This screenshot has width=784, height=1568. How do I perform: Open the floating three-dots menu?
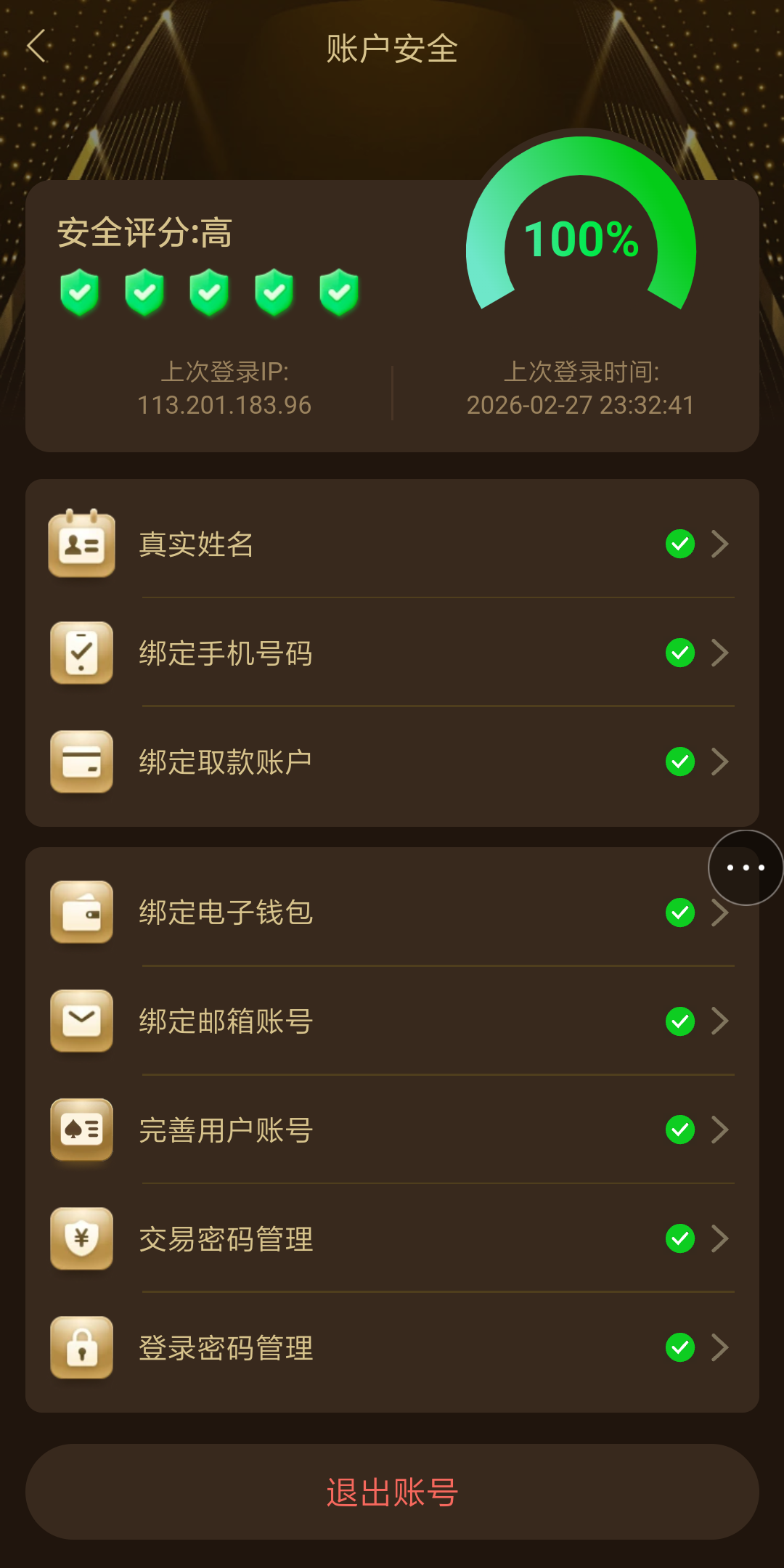tap(746, 867)
